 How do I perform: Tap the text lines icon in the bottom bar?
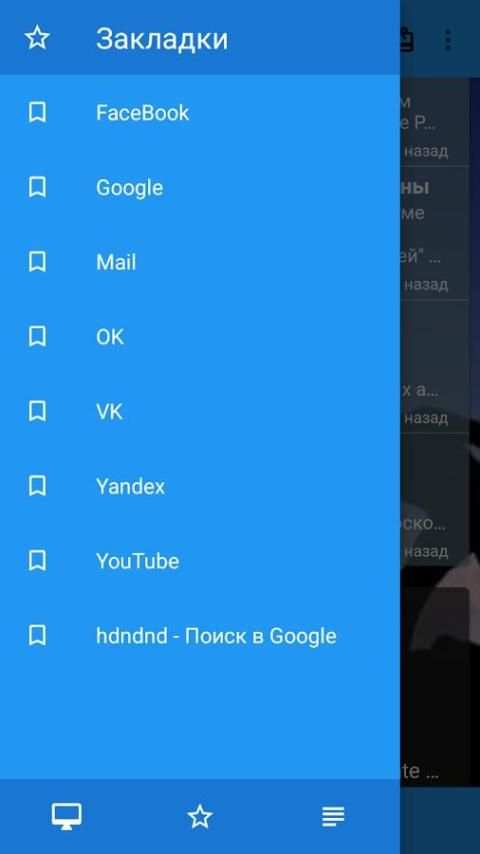333,816
